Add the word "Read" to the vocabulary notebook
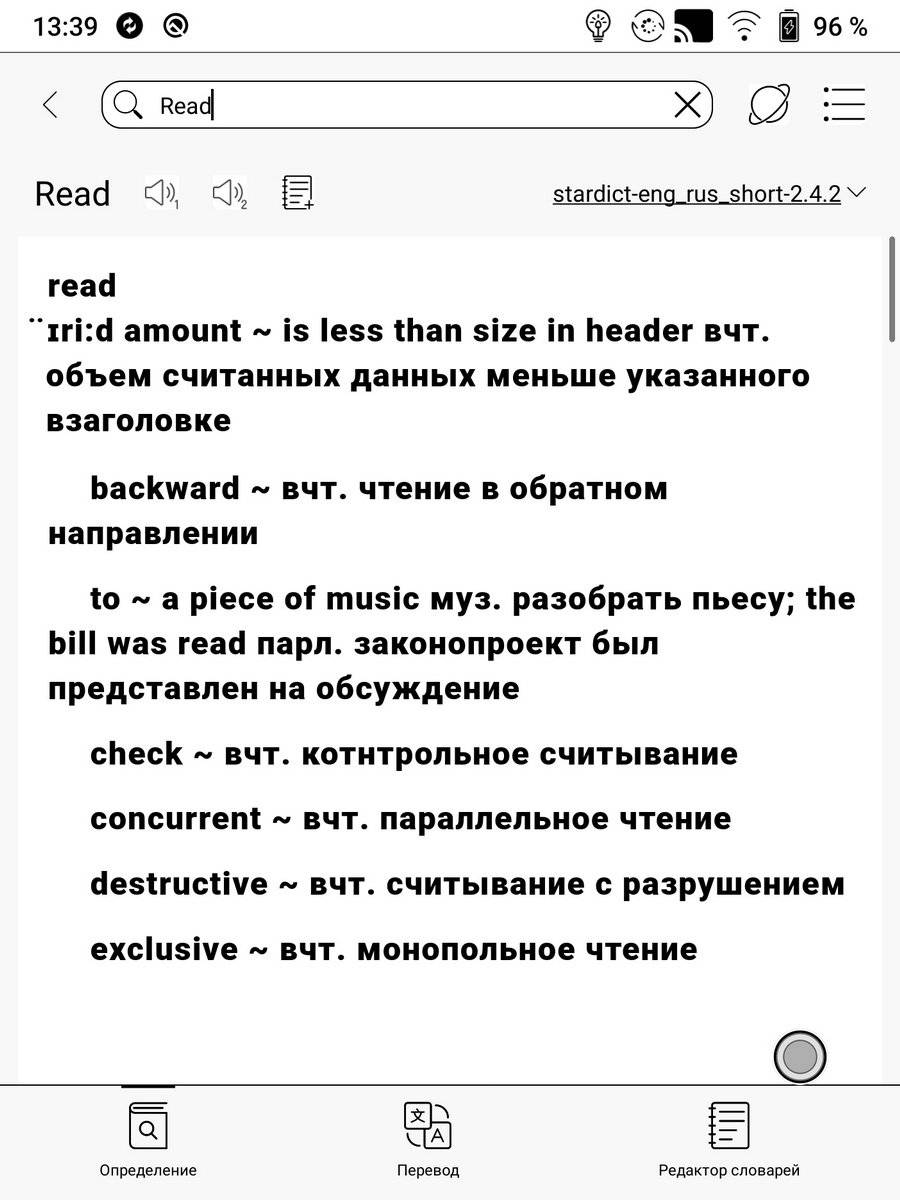The width and height of the screenshot is (900, 1200). [x=298, y=193]
